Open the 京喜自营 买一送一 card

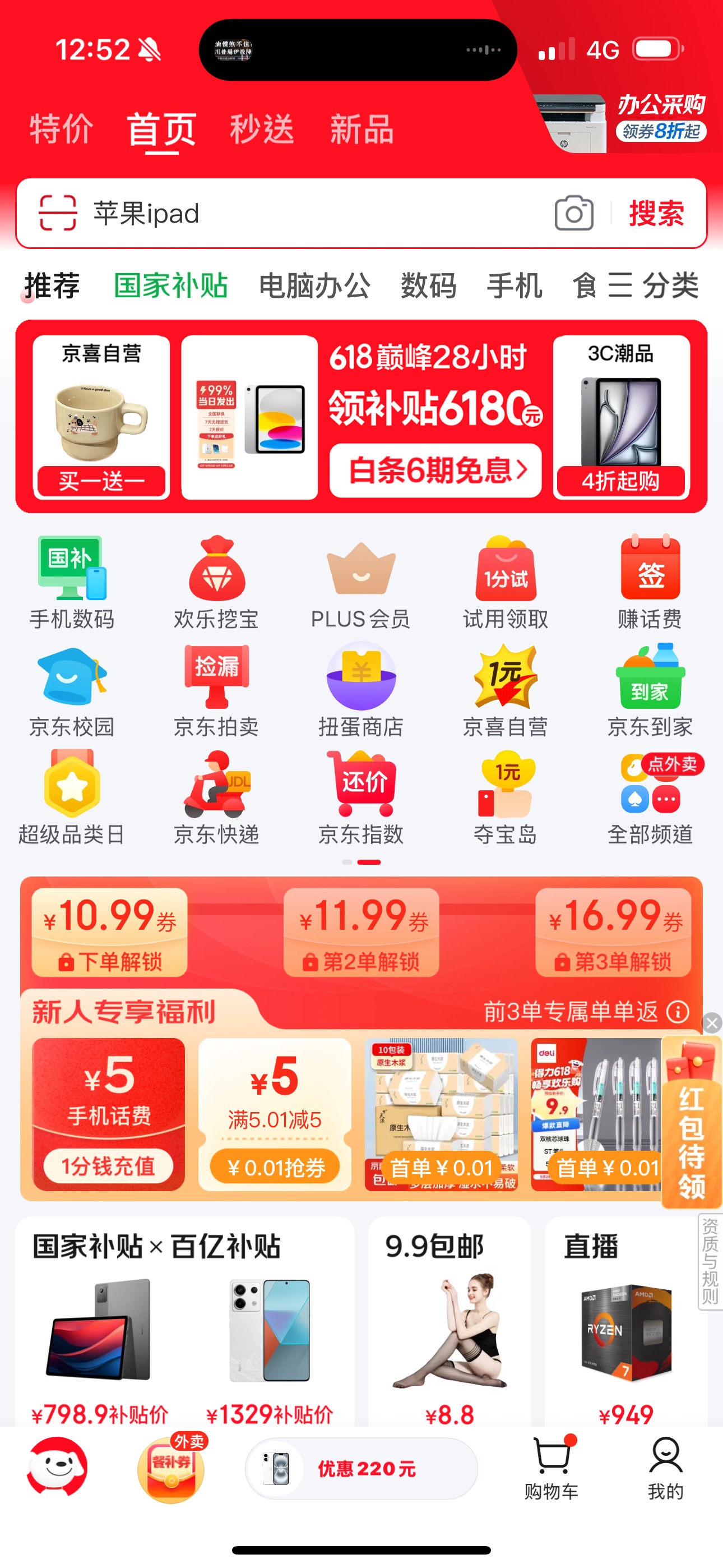101,418
